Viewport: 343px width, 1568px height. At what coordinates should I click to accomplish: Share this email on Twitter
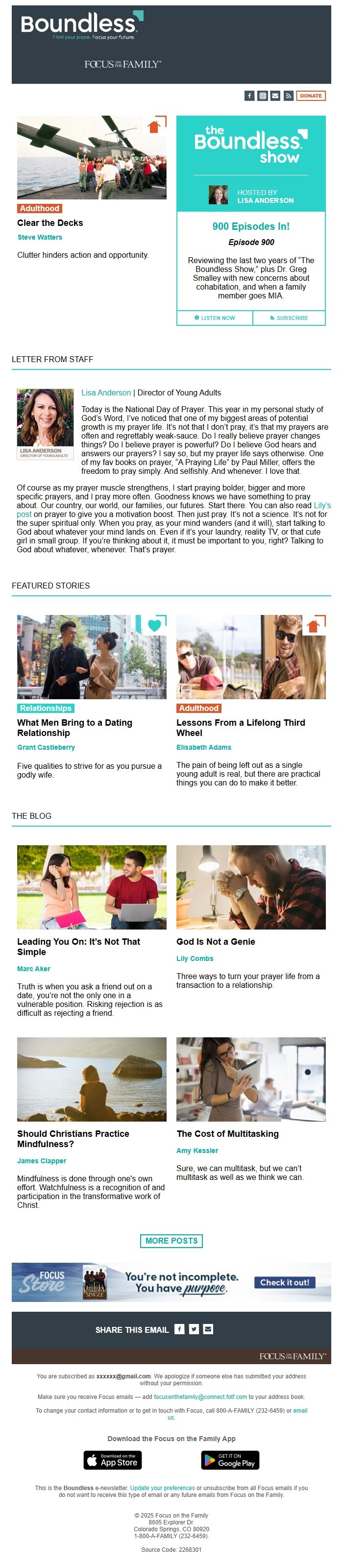[x=194, y=1329]
